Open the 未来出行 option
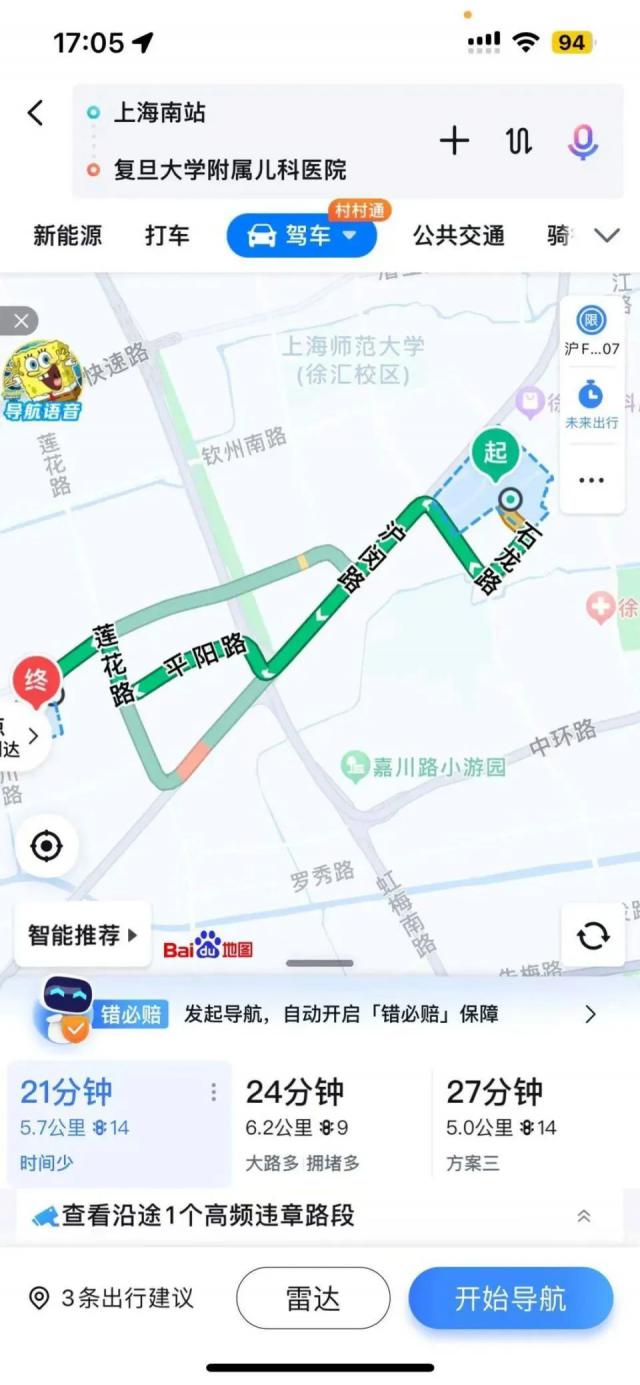The height and width of the screenshot is (1385, 640). [591, 404]
